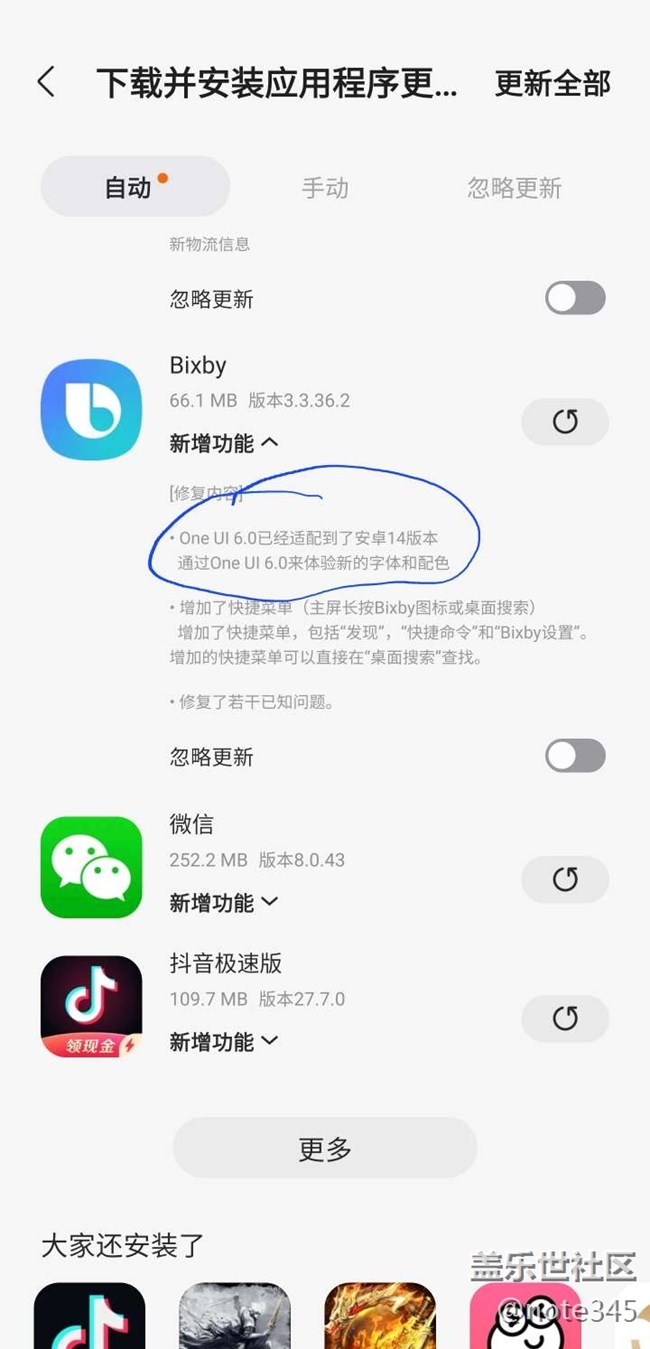
Task: Tap the 更多 button
Action: point(325,1148)
